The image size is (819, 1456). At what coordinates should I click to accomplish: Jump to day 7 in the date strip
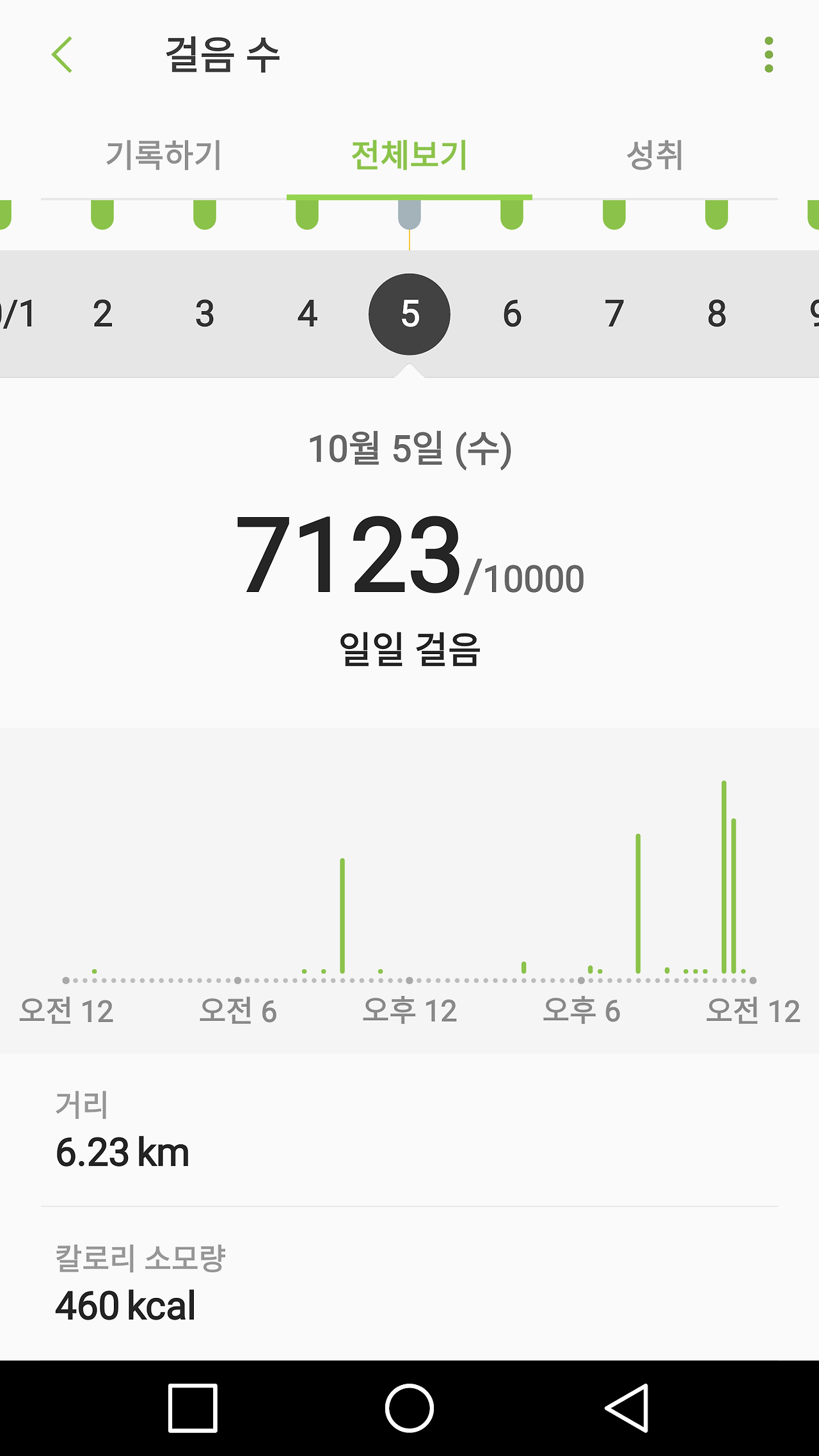point(614,314)
